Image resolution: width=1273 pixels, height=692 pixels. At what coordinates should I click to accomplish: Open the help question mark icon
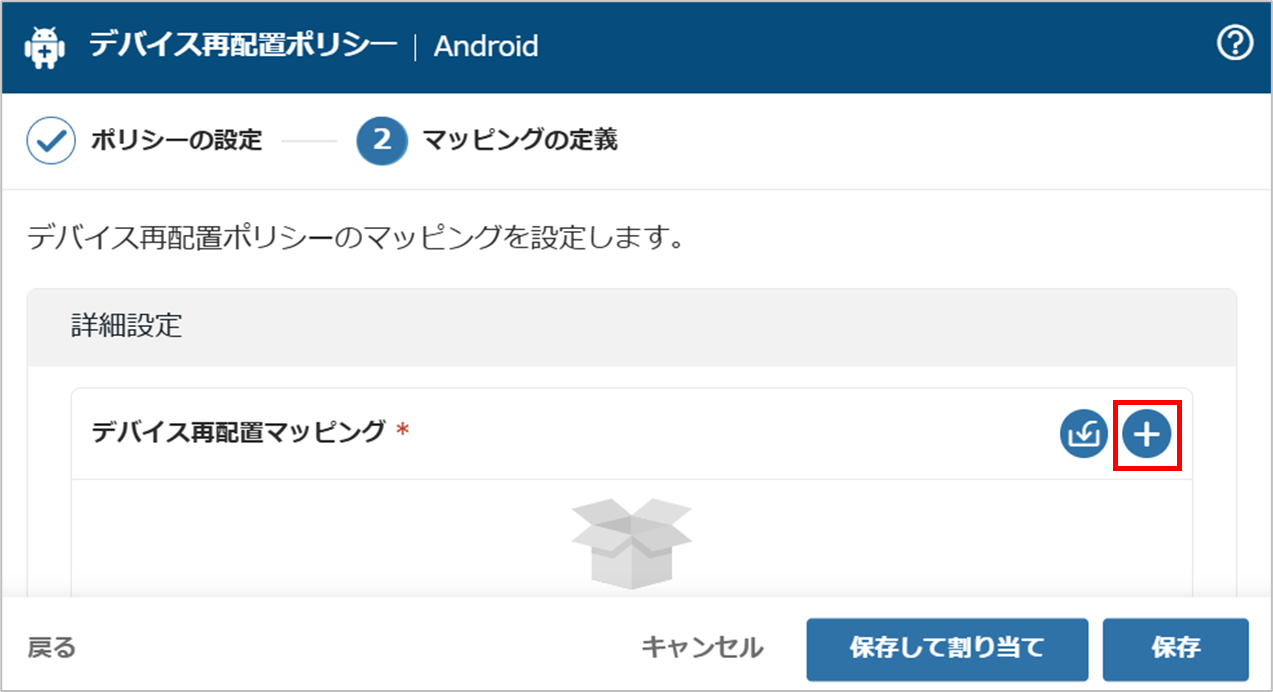pos(1235,44)
